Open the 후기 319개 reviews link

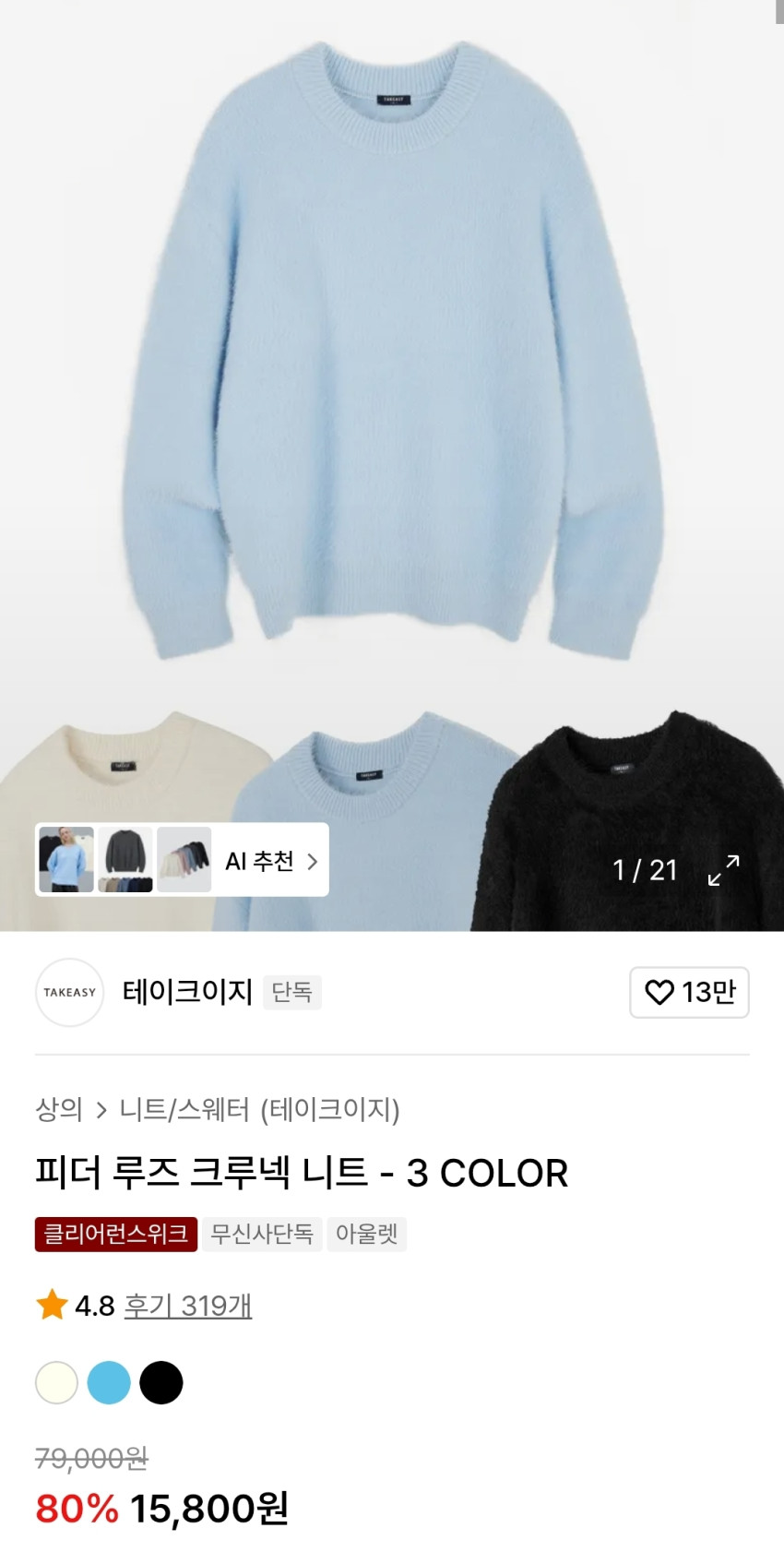(188, 1306)
